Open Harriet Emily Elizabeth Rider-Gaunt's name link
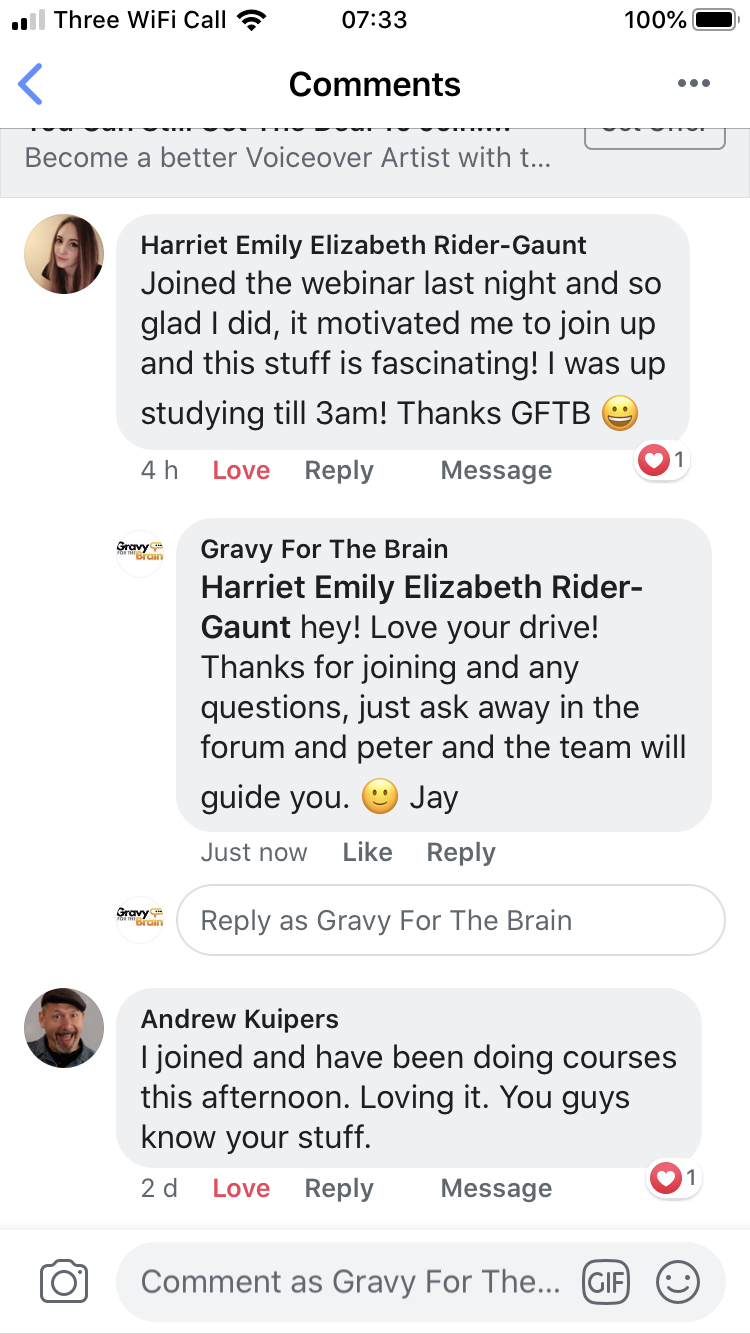This screenshot has height=1334, width=750. [363, 246]
